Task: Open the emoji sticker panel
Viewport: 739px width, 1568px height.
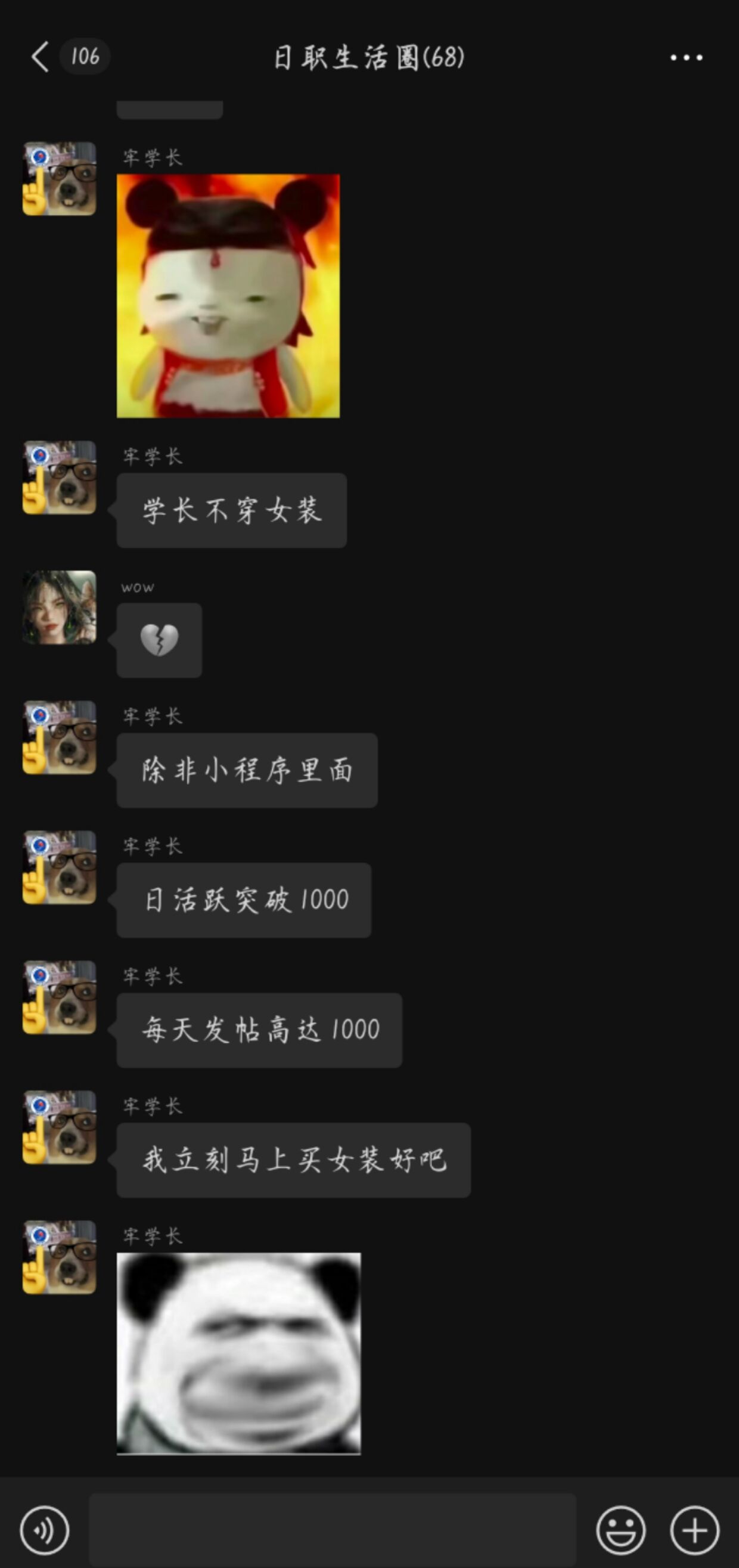Action: tap(620, 1530)
